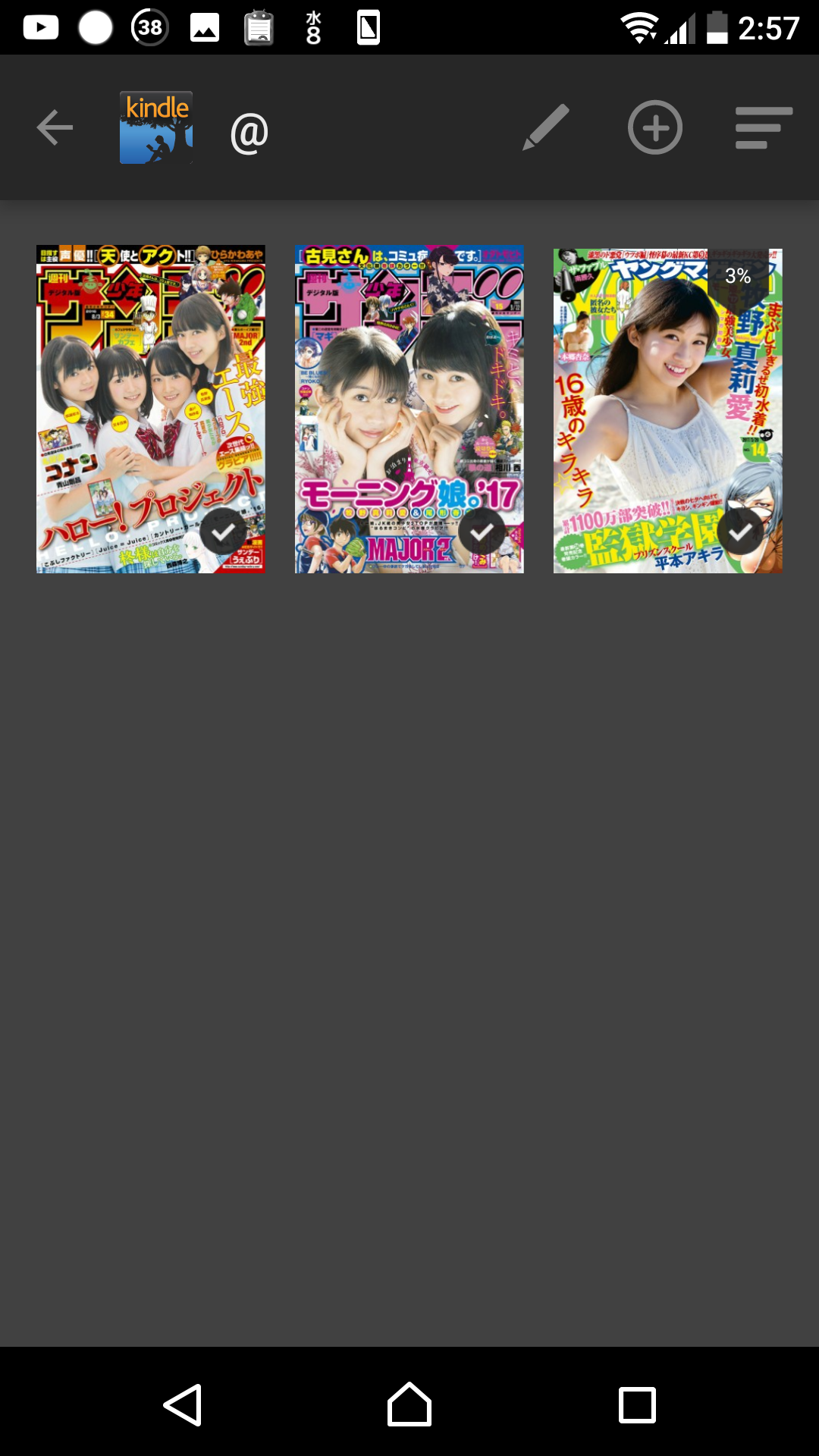
Task: Tap the Kindle app icon in header
Action: [156, 127]
